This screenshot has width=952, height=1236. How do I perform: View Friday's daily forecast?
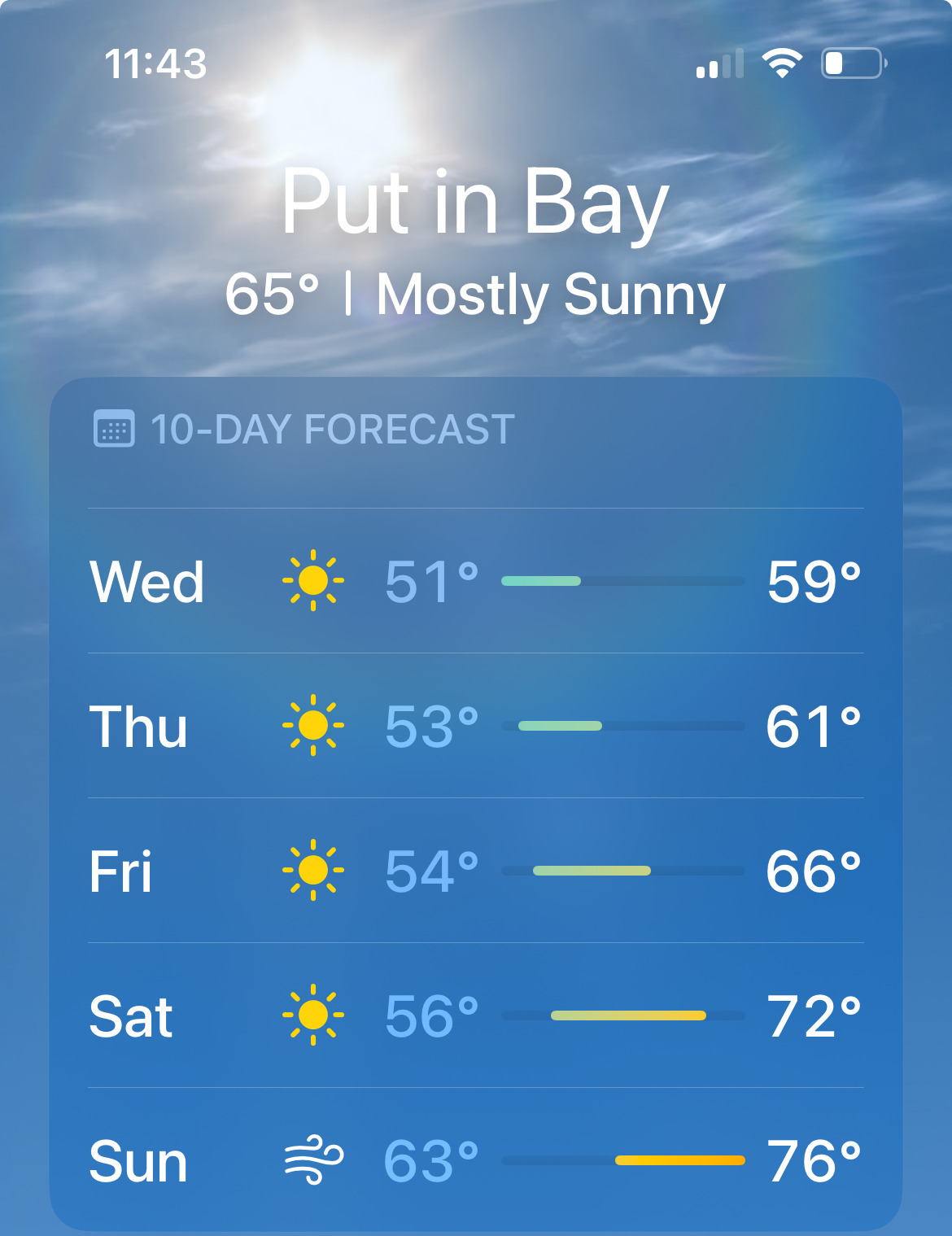point(475,871)
